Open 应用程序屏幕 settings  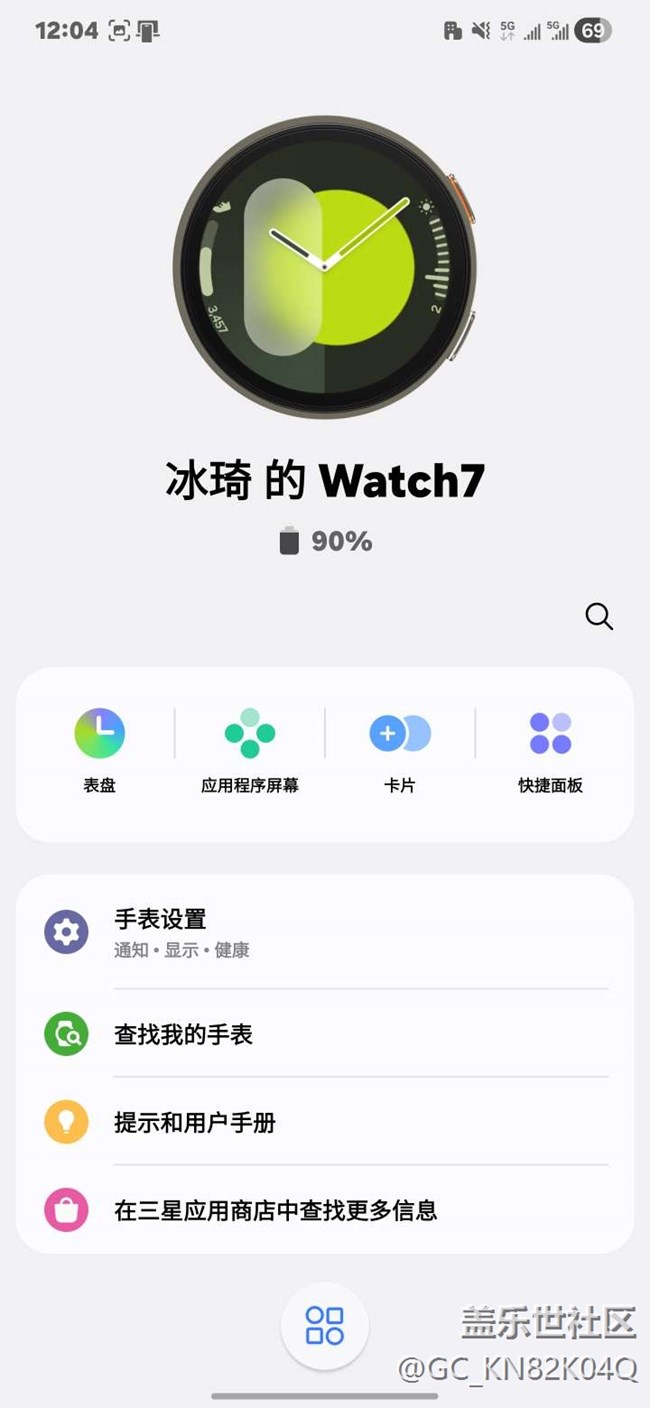click(x=250, y=750)
